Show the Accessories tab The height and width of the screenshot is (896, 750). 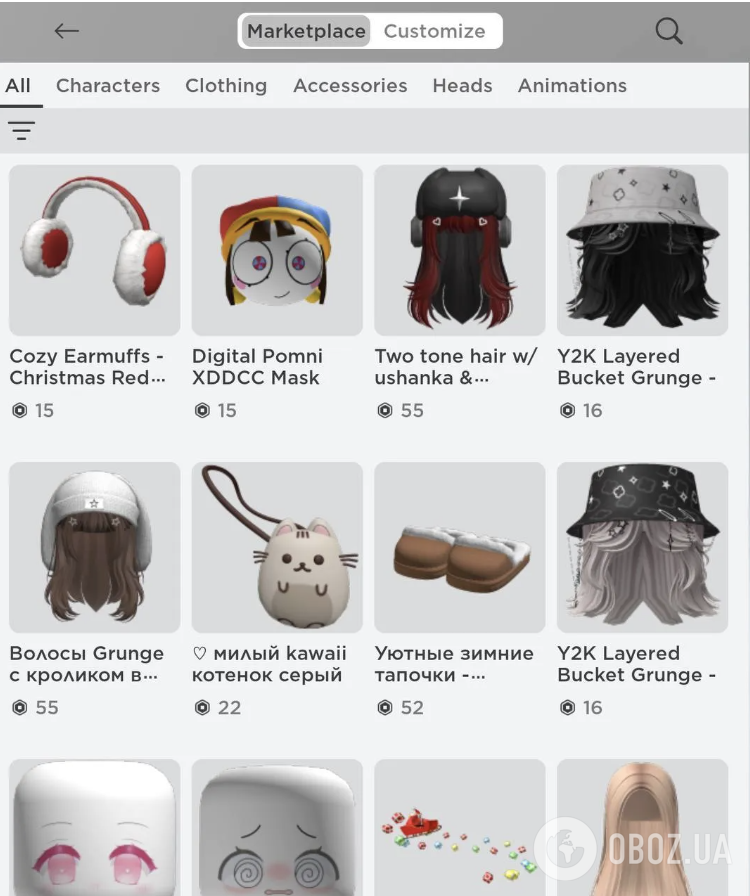coord(350,86)
